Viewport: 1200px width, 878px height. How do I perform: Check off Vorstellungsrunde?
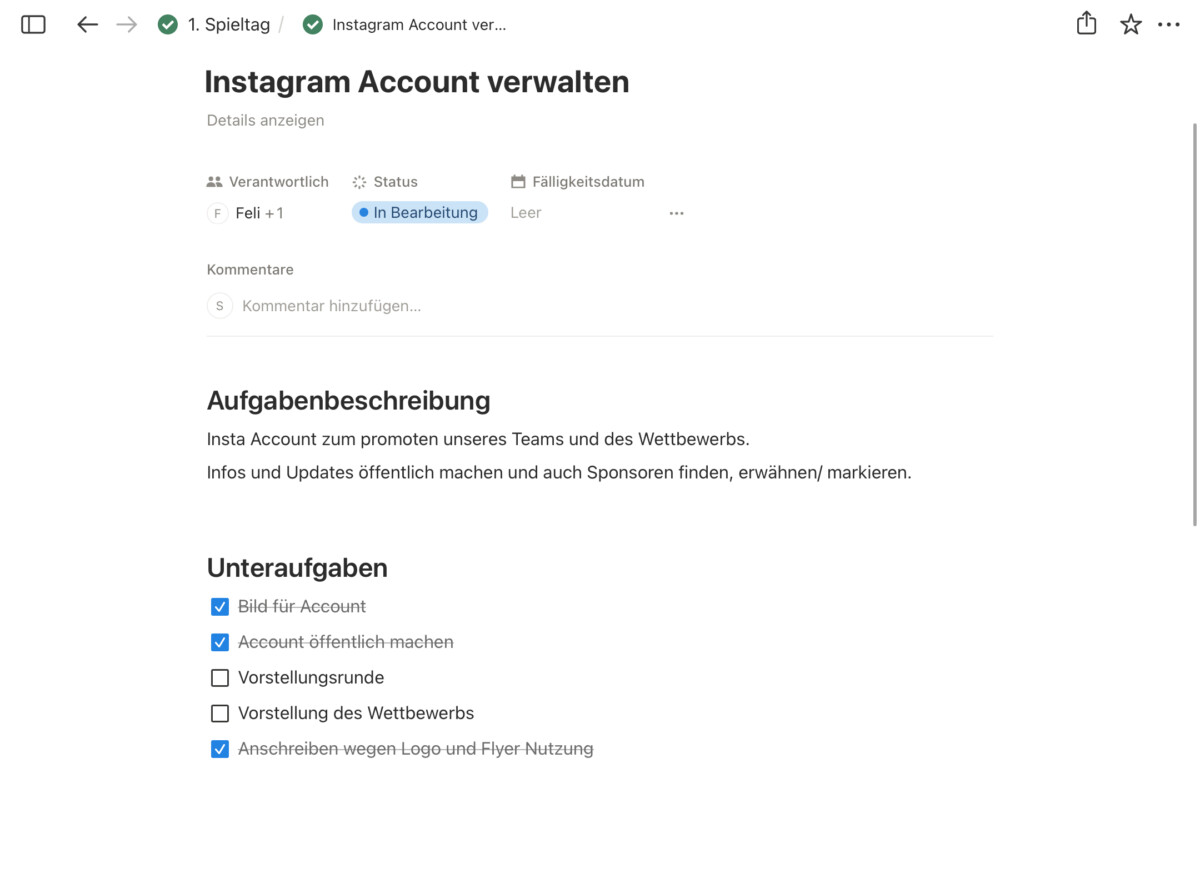220,678
